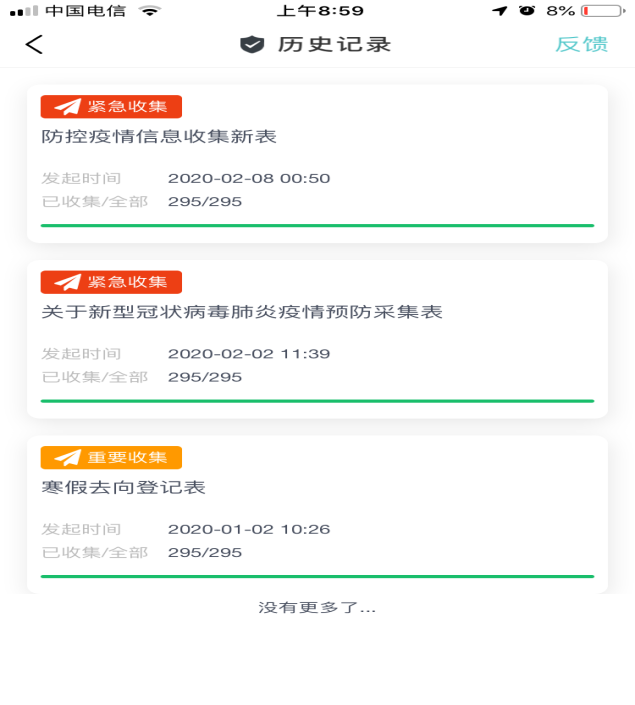Image resolution: width=635 pixels, height=705 pixels.
Task: Open the 关于新型冠状病毒肺炎疫情预防采集表 card
Action: tap(316, 339)
